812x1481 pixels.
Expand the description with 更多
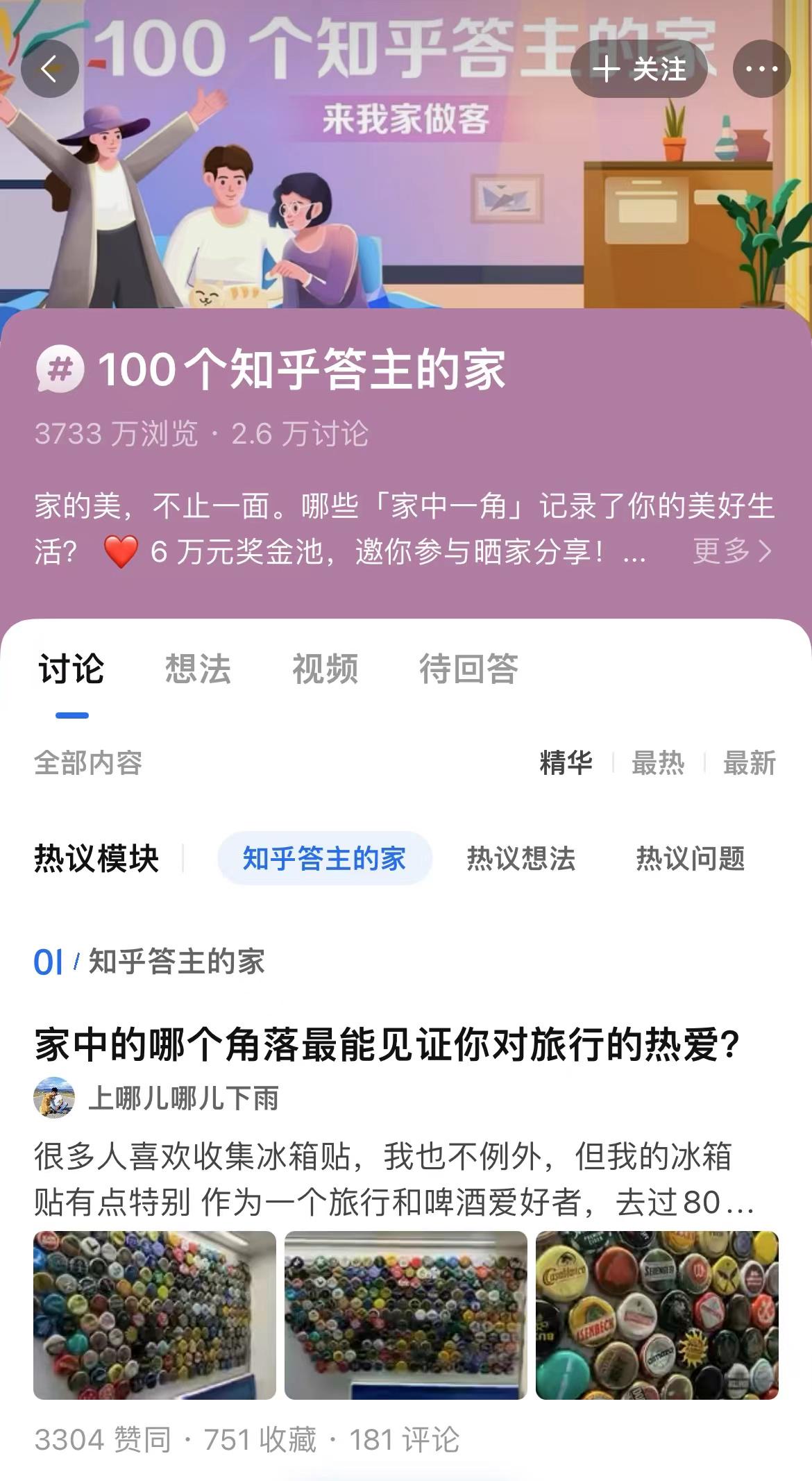point(732,551)
